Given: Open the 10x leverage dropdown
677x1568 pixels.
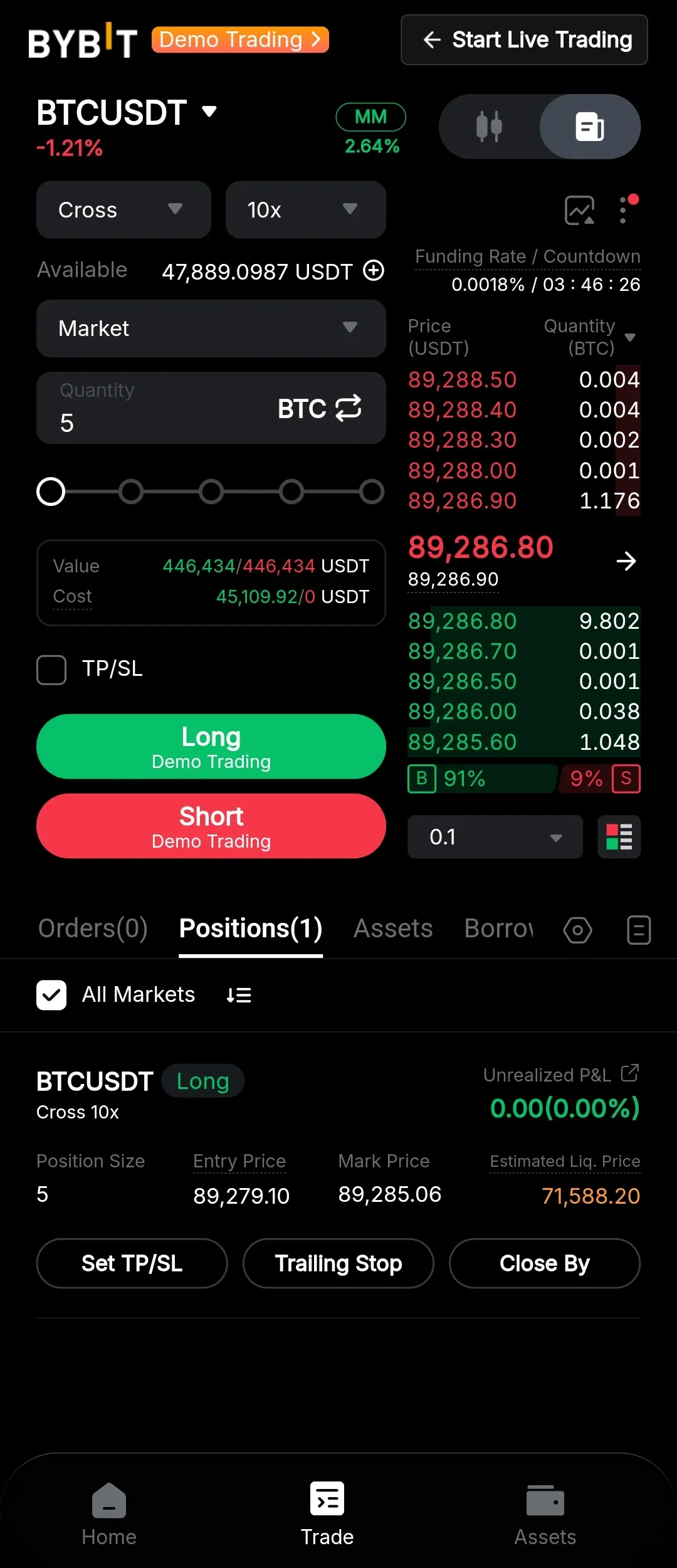Looking at the screenshot, I should [x=305, y=210].
